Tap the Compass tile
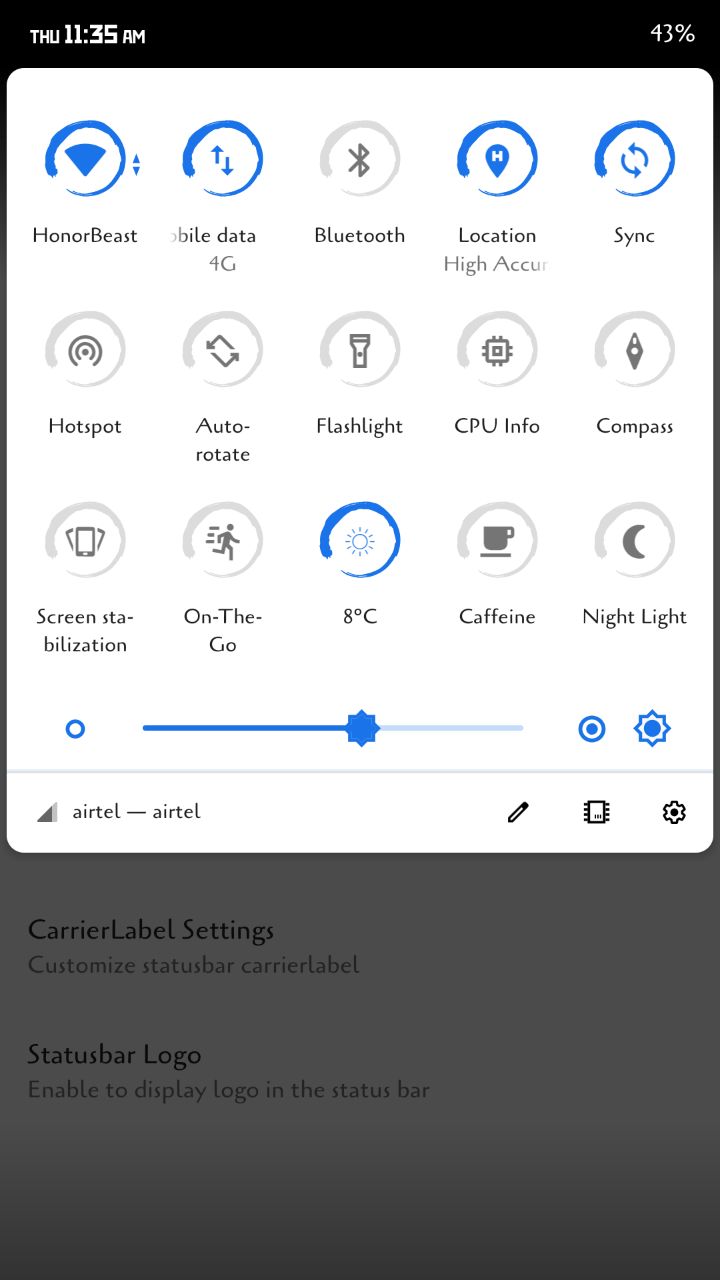The width and height of the screenshot is (720, 1280). click(x=634, y=350)
